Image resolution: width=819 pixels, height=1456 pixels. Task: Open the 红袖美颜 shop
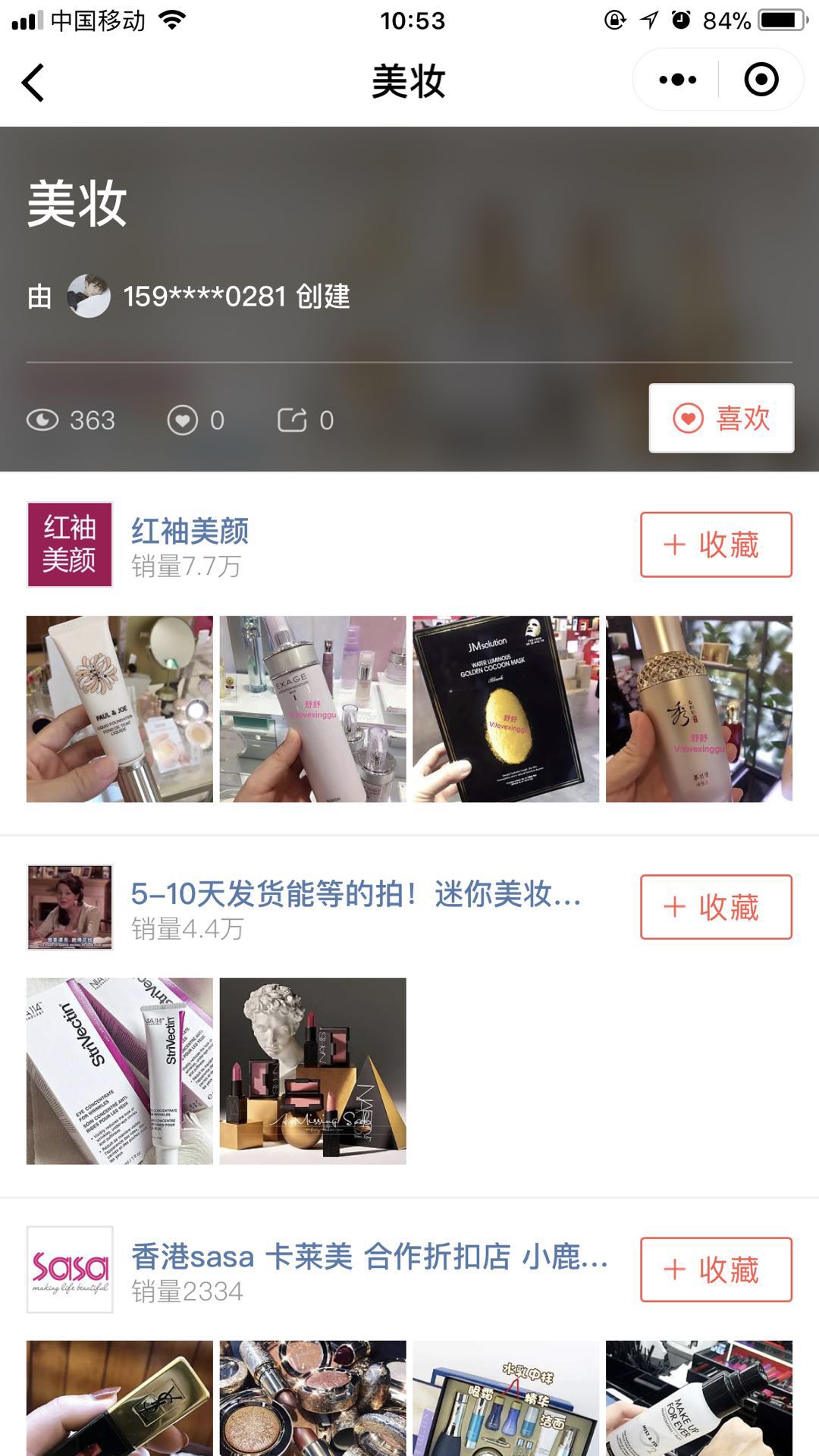(190, 531)
